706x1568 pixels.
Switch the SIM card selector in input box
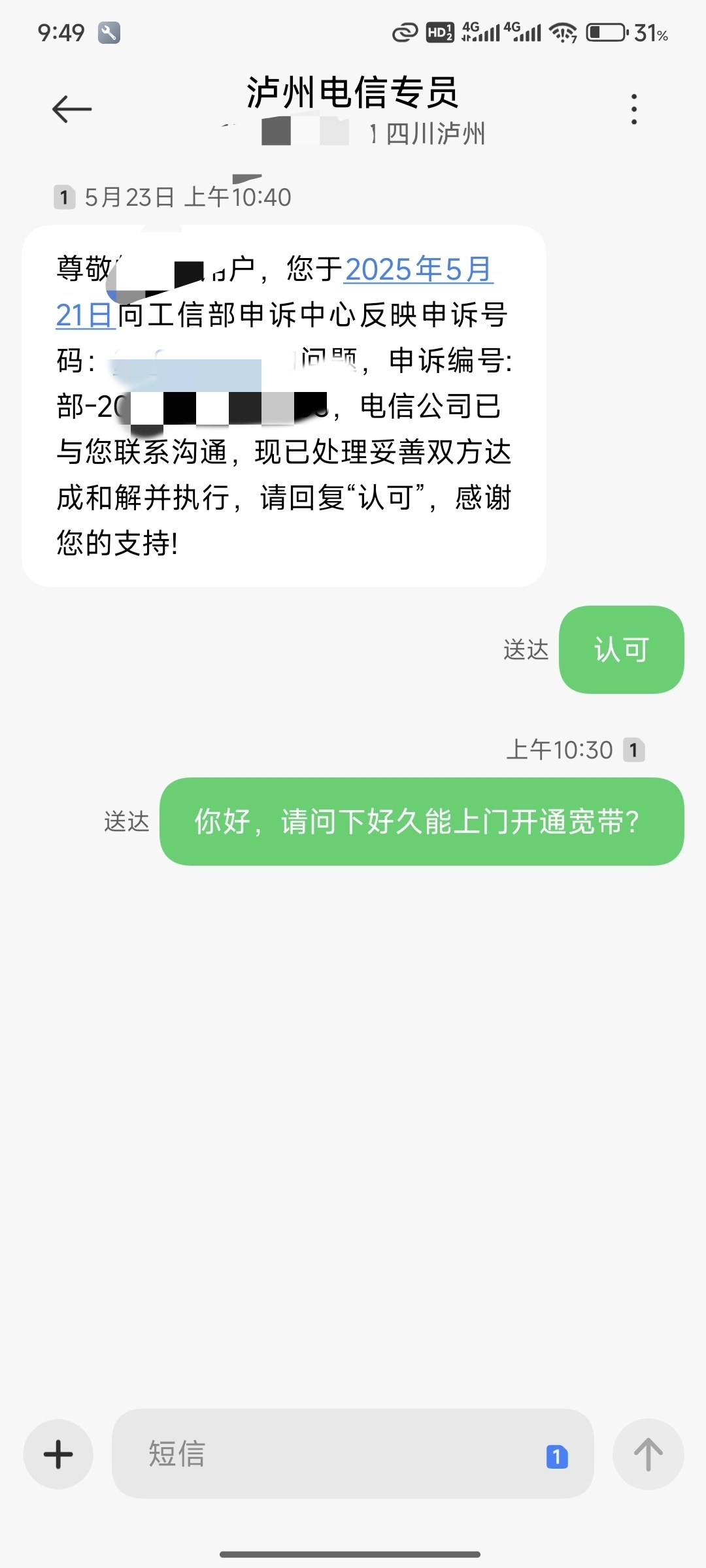557,1456
